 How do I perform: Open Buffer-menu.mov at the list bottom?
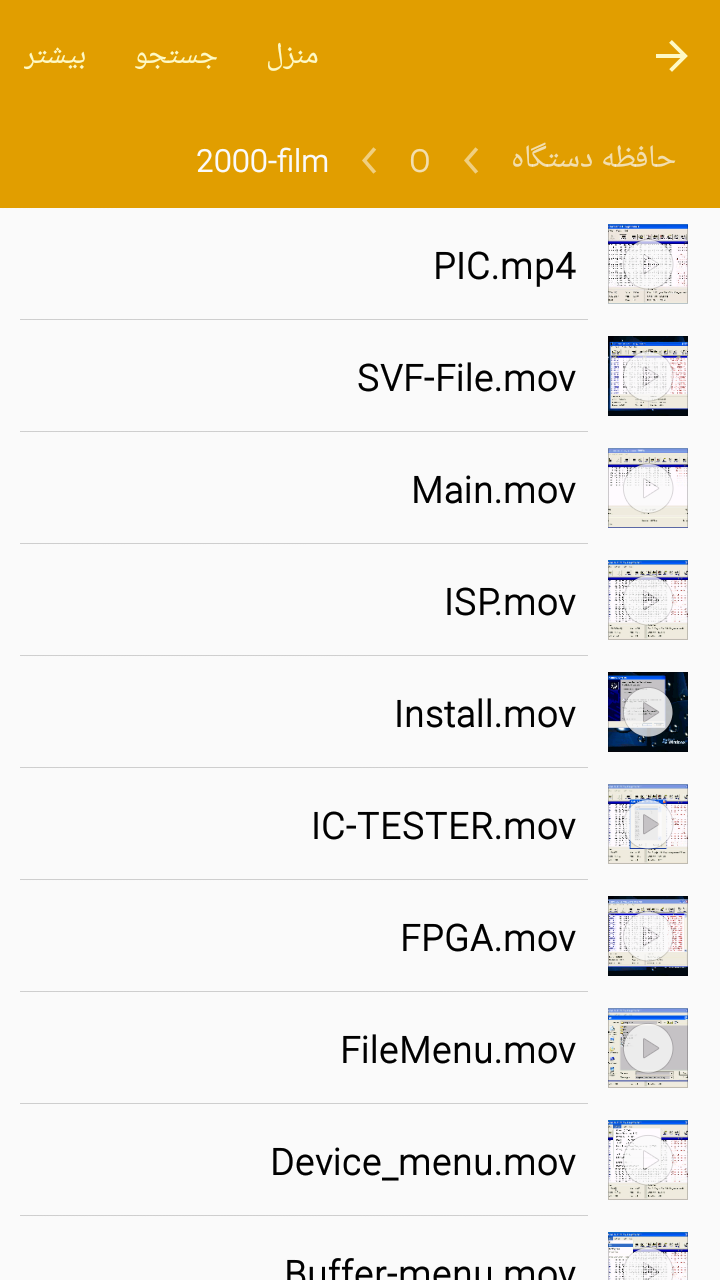(360, 1249)
